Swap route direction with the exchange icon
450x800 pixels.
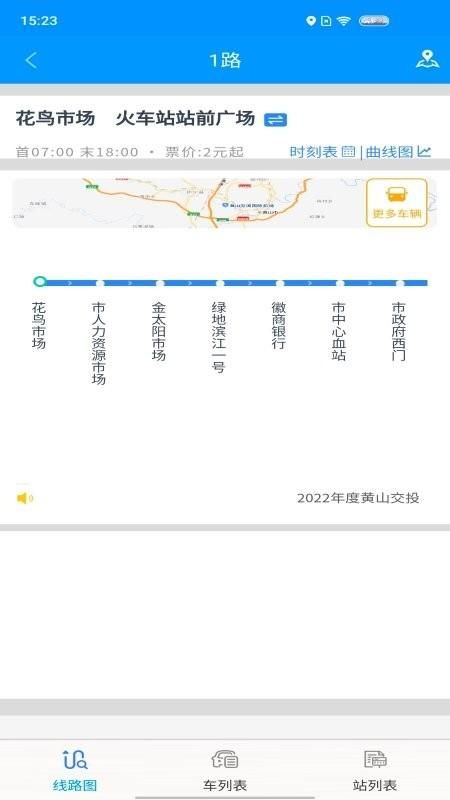(276, 120)
